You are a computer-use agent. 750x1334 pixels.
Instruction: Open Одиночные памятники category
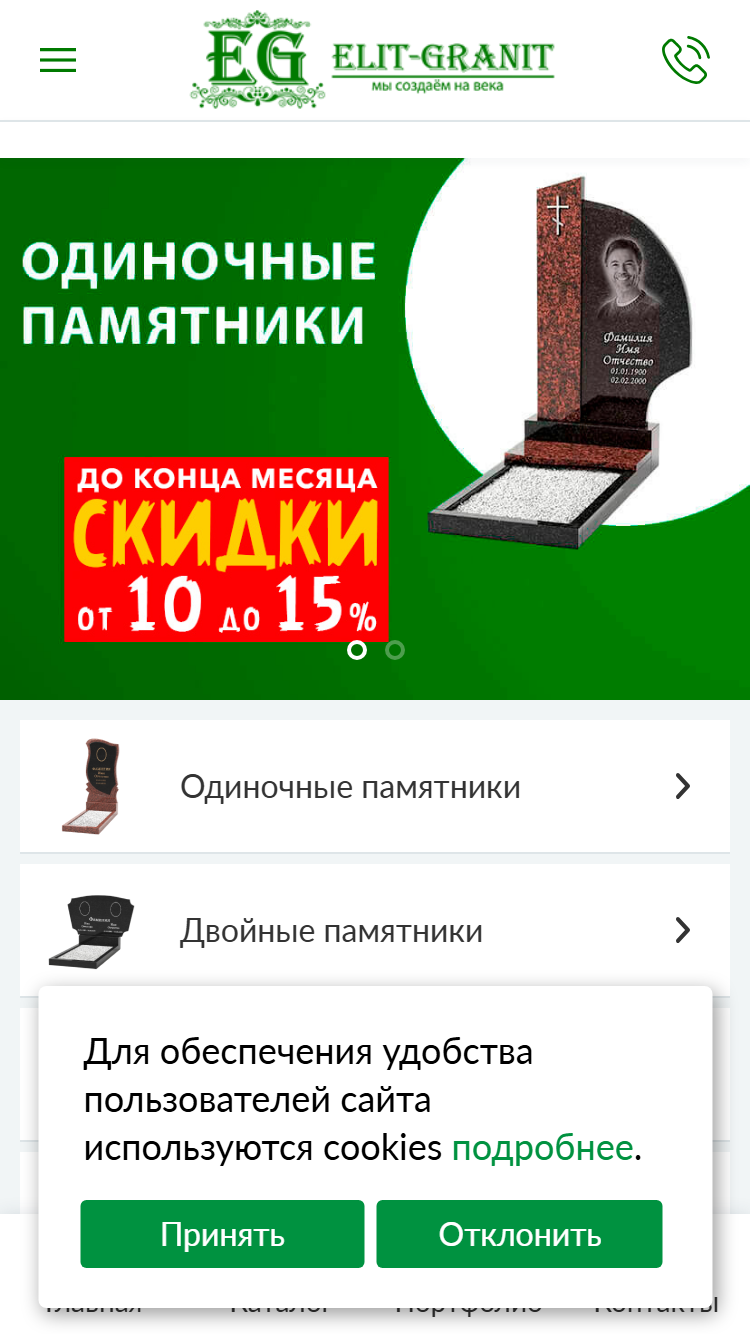click(375, 786)
